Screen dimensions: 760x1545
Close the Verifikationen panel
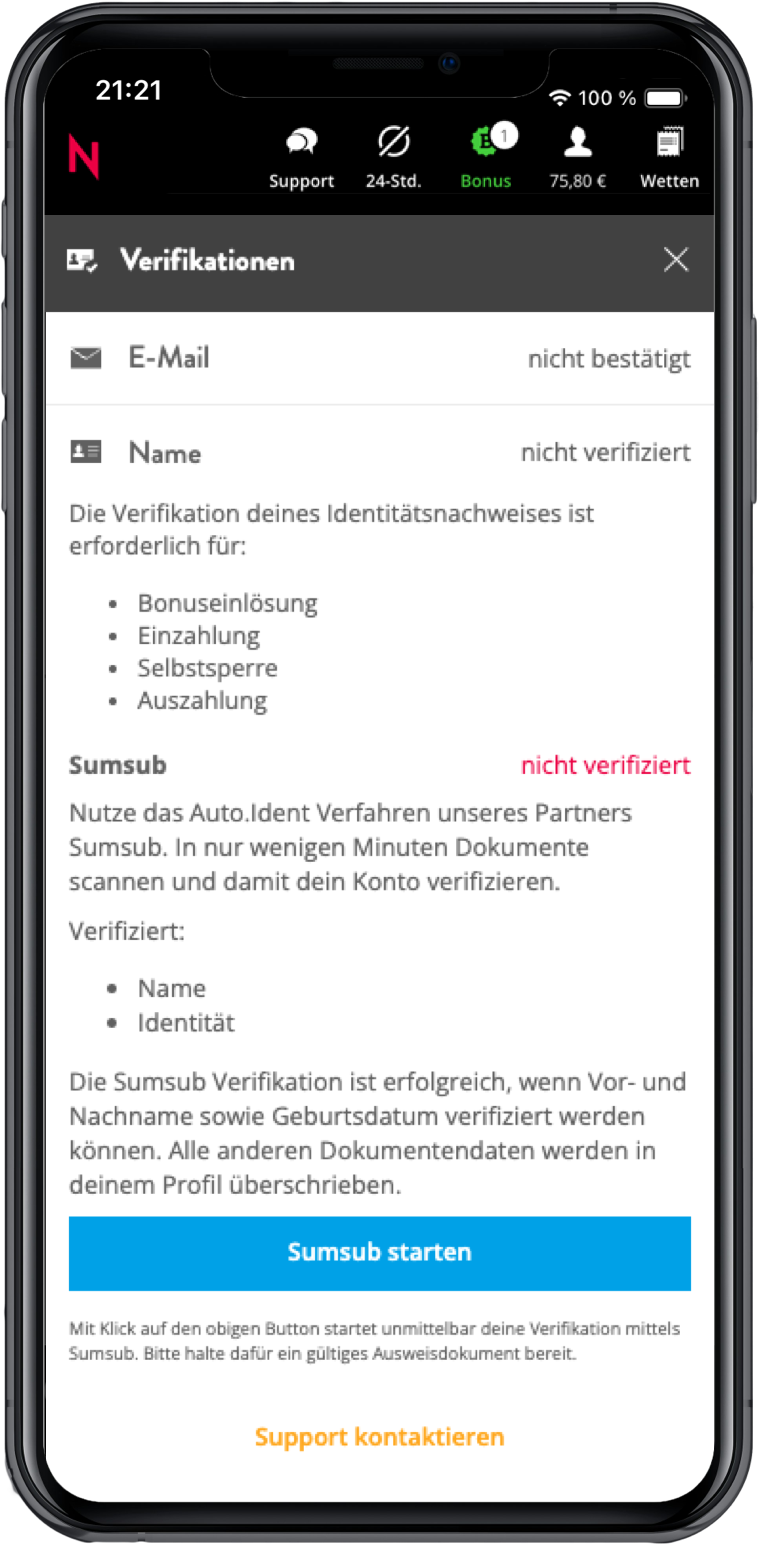(x=676, y=260)
